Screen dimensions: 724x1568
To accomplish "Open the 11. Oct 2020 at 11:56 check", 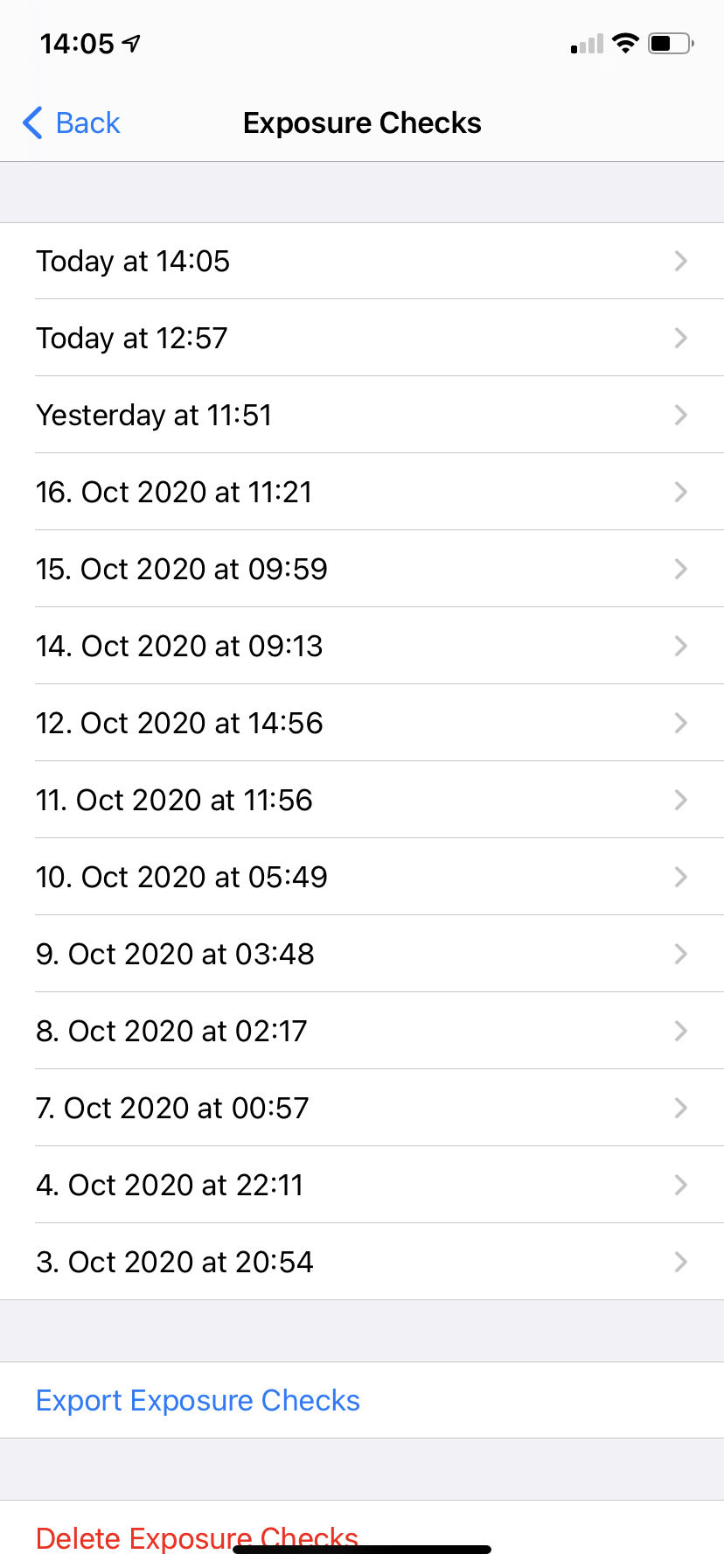I will point(362,800).
